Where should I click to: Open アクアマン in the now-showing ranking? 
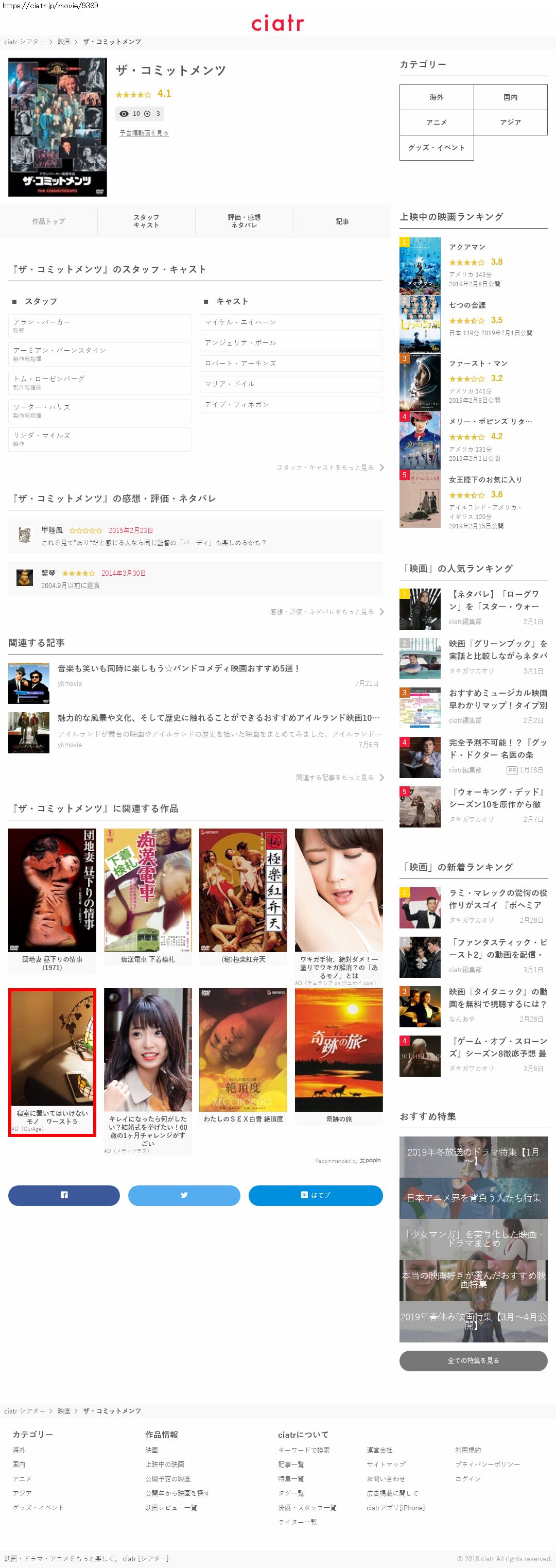(466, 247)
